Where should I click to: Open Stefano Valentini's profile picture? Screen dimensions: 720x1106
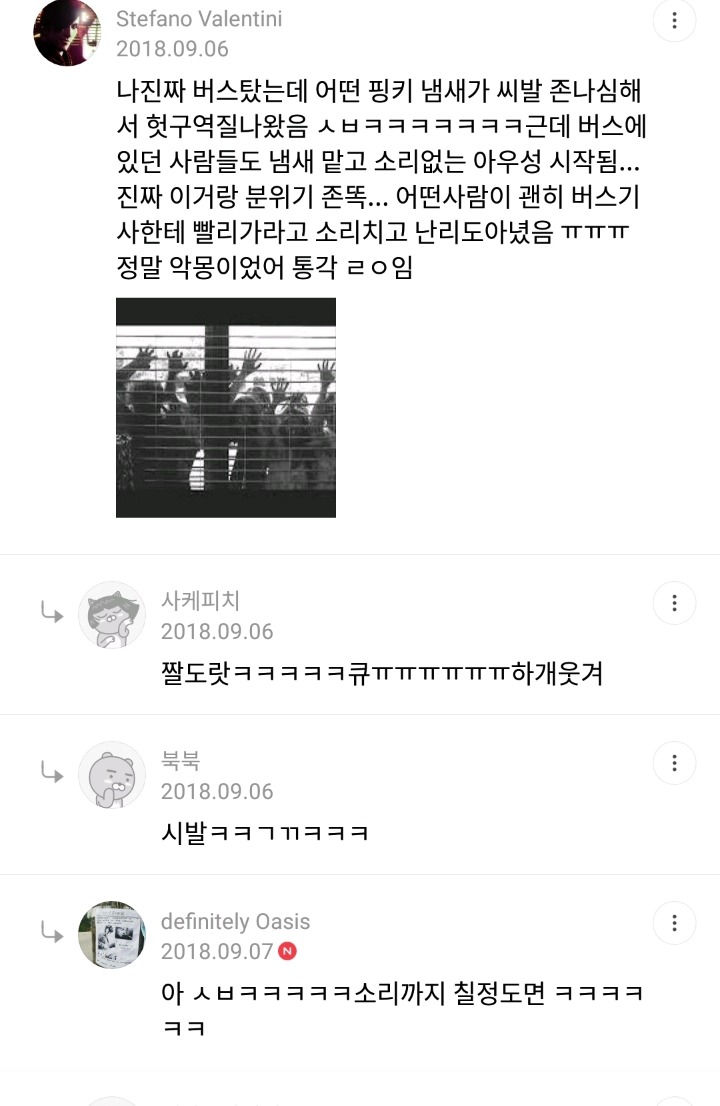point(67,32)
